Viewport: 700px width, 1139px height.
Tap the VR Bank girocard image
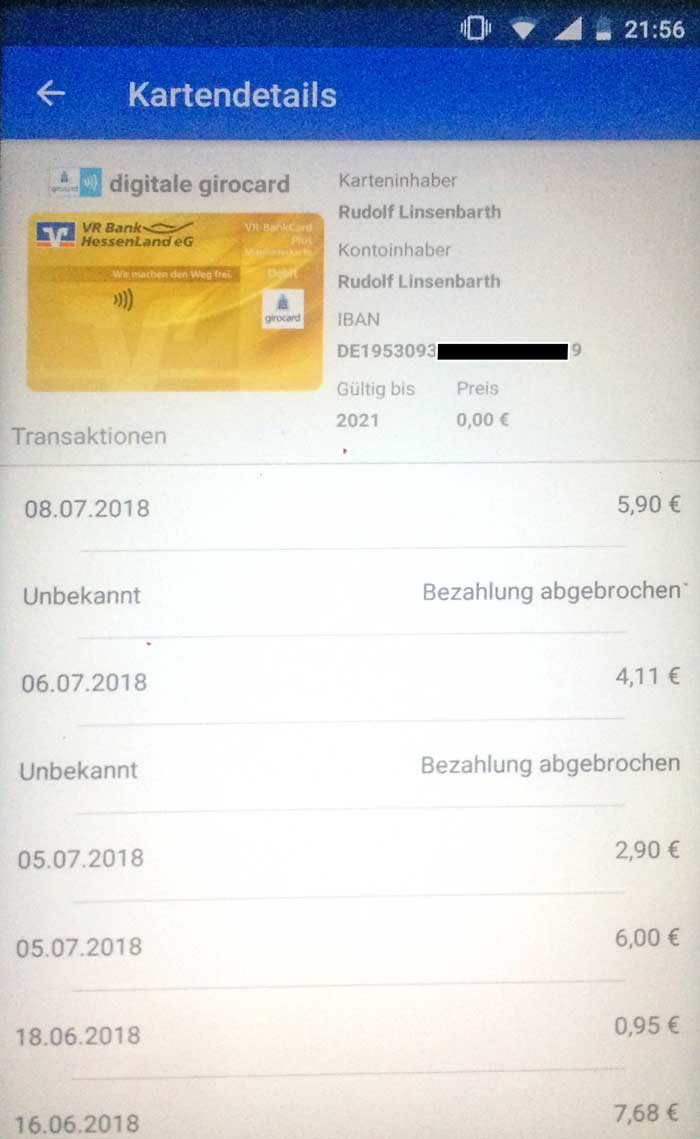(175, 301)
